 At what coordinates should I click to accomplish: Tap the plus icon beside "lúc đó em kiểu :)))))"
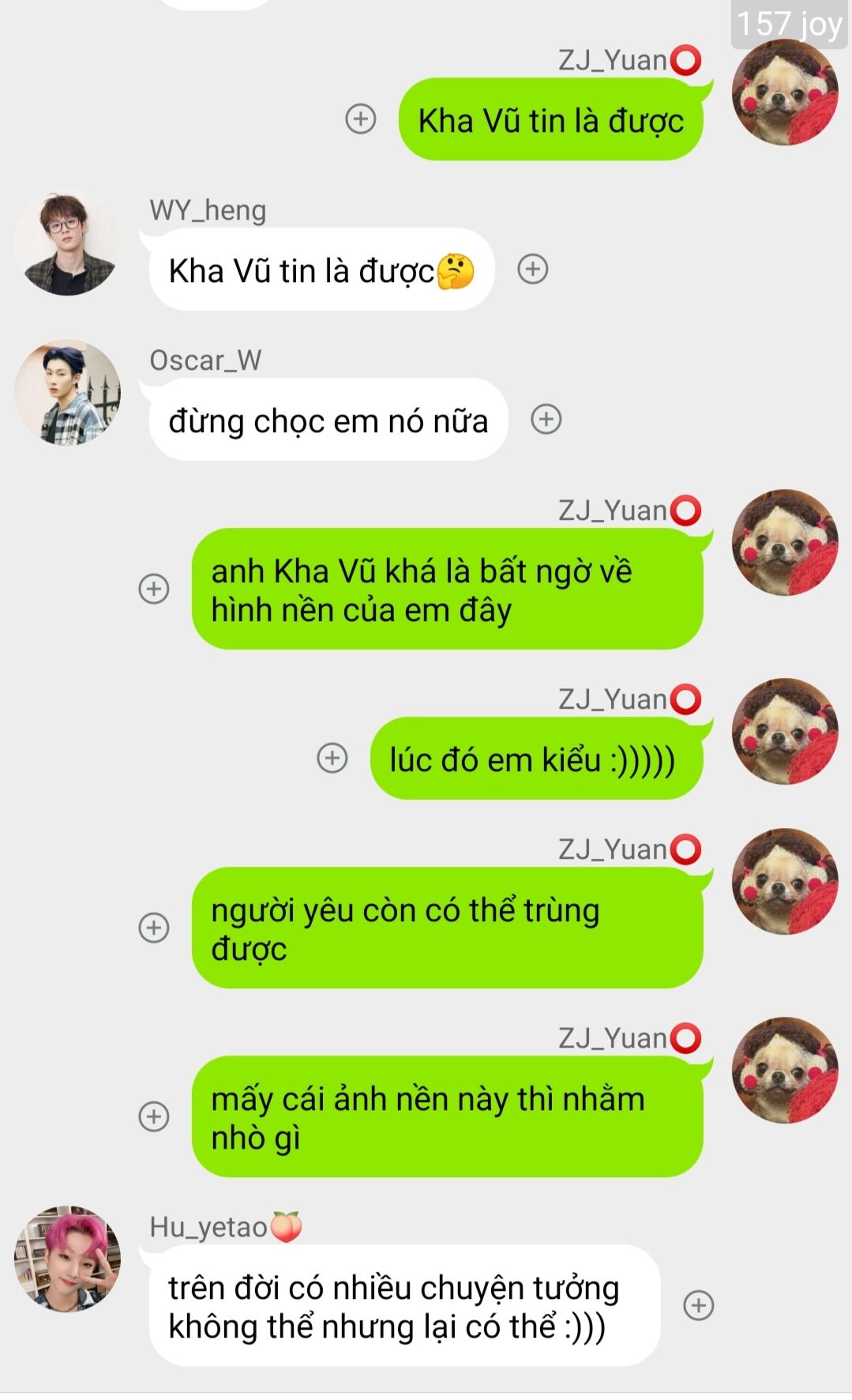(332, 758)
